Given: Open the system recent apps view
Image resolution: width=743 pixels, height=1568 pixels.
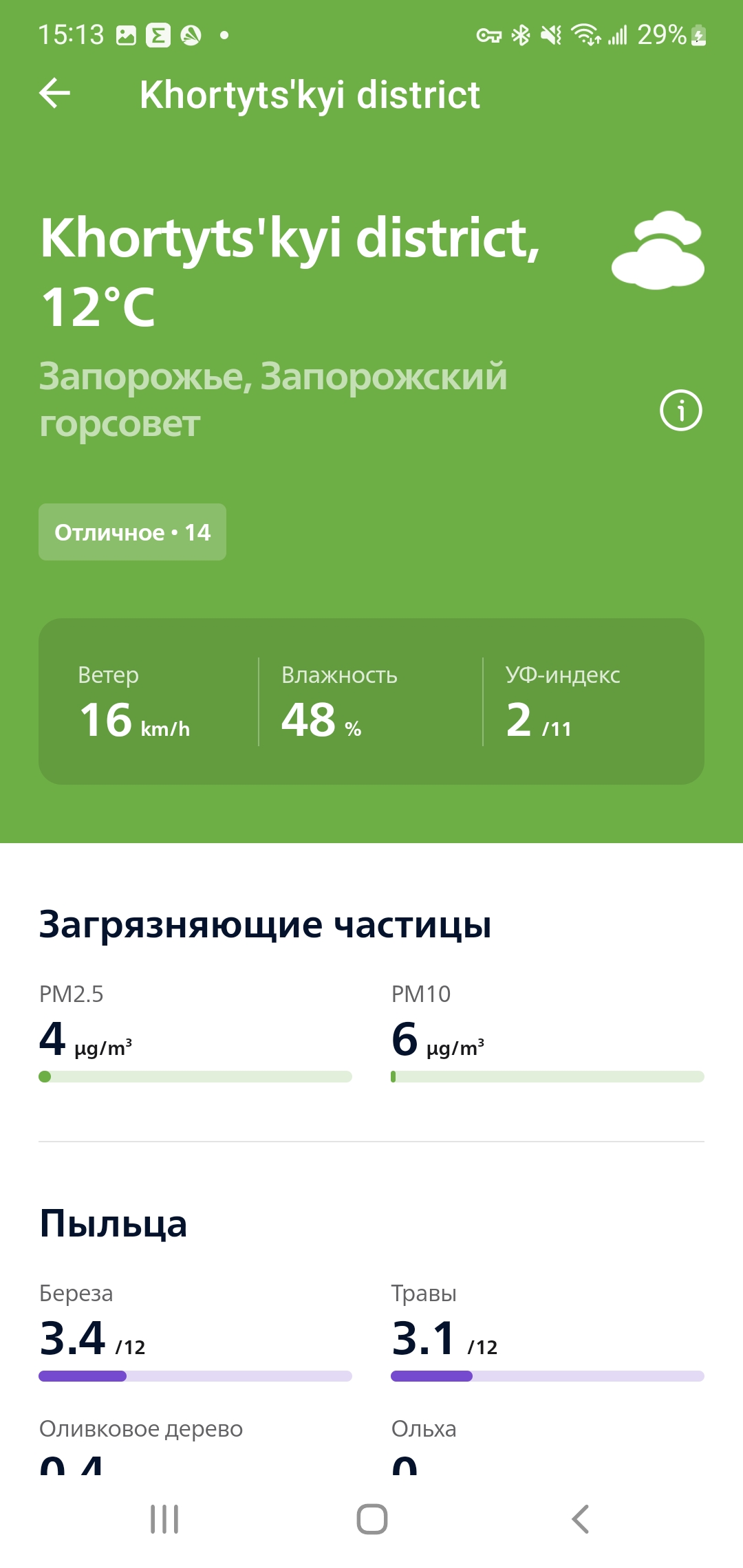Looking at the screenshot, I should tap(164, 1518).
